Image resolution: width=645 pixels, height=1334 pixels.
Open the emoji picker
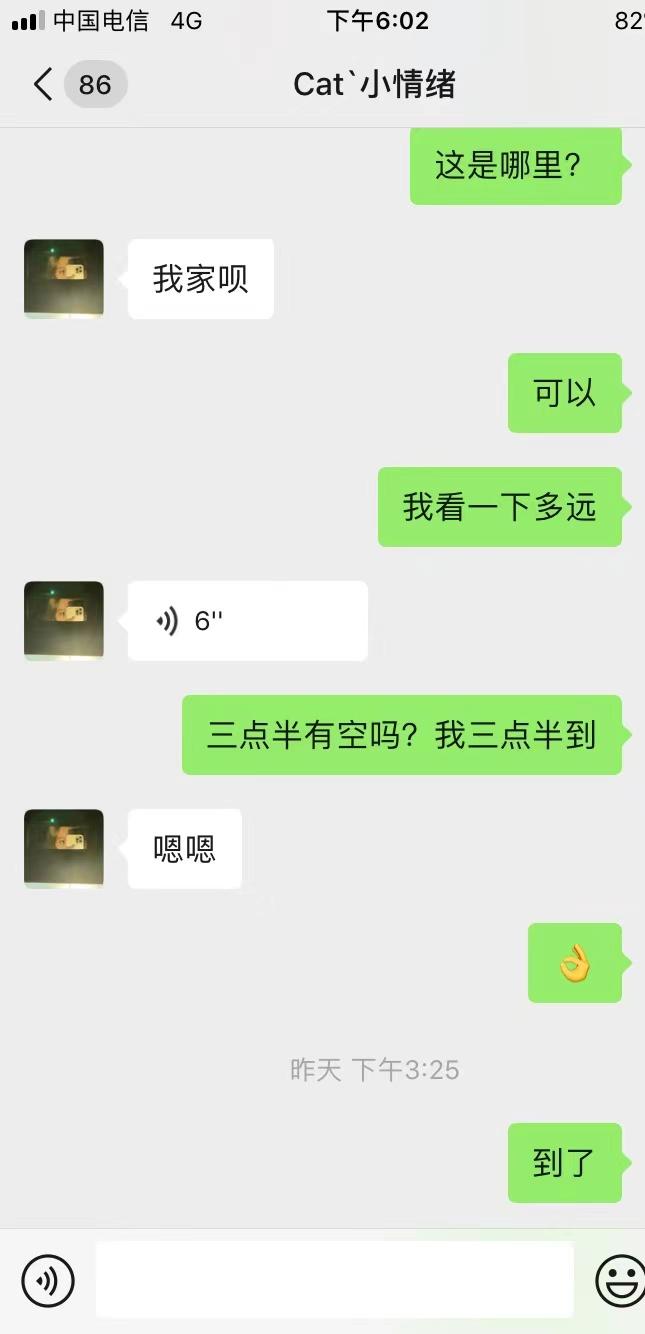tap(619, 1280)
